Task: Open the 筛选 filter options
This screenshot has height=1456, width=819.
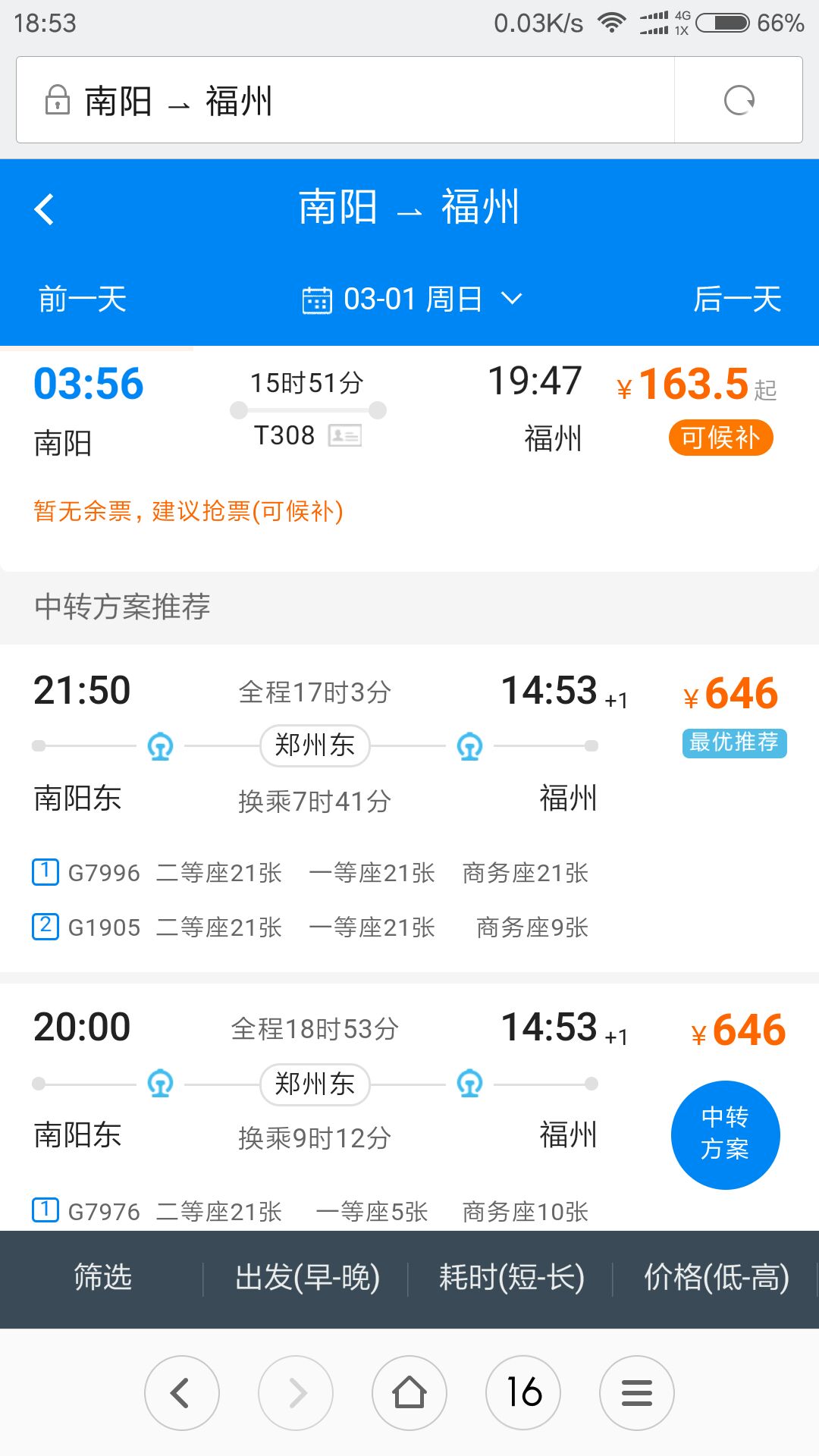Action: coord(102,1278)
